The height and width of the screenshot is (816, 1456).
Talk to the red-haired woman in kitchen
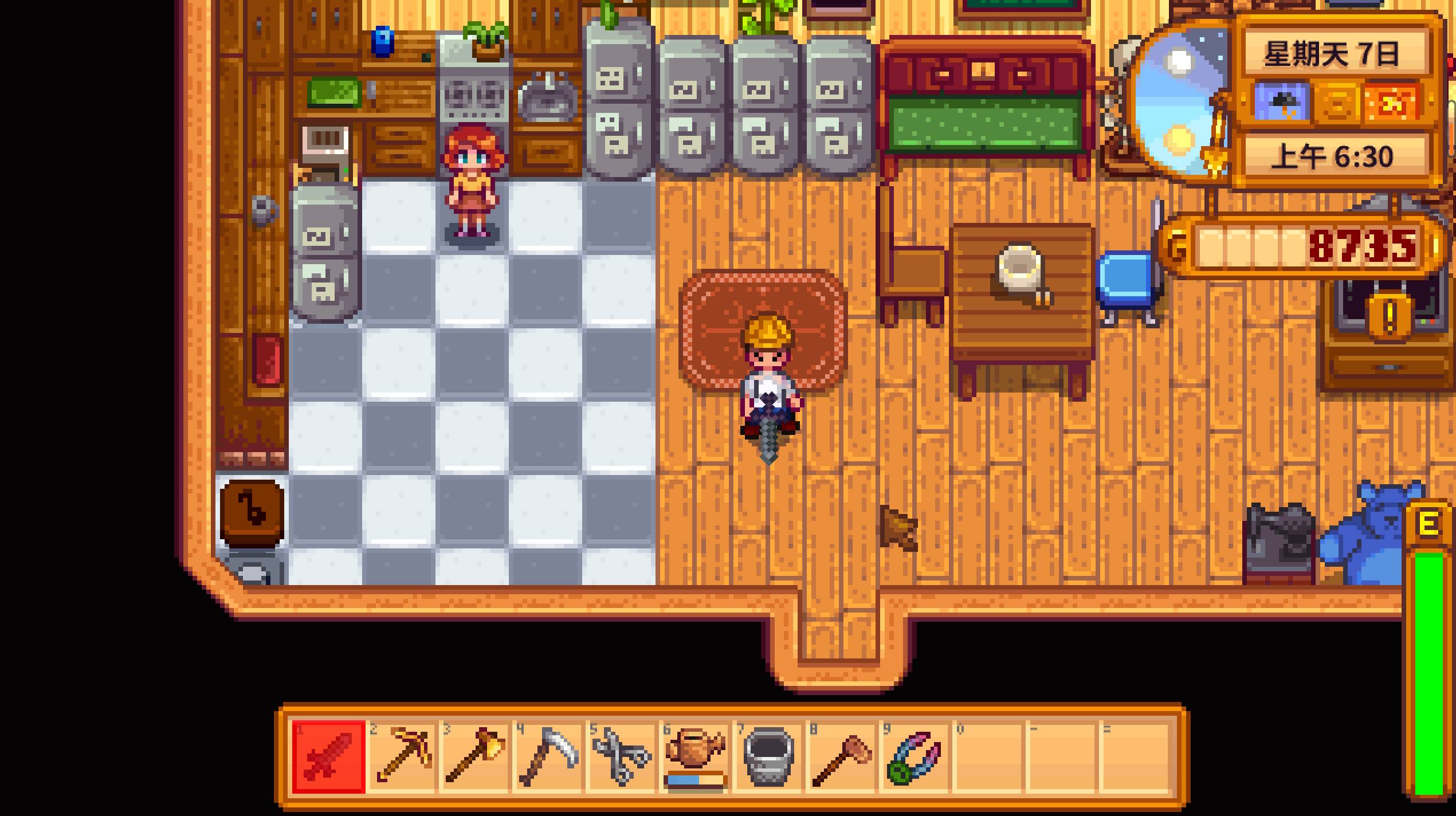473,183
